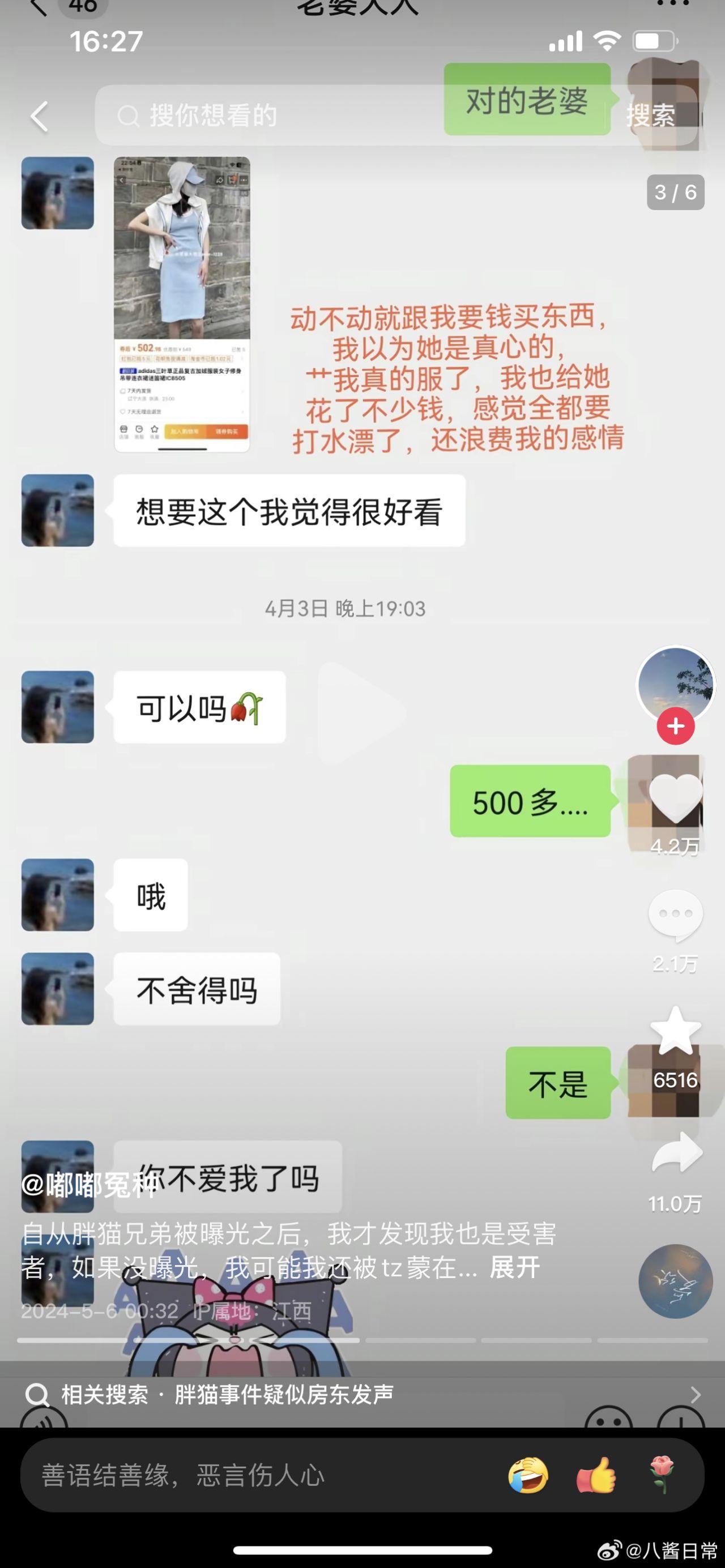Send the thumbs-up emoji reaction

[595, 1475]
